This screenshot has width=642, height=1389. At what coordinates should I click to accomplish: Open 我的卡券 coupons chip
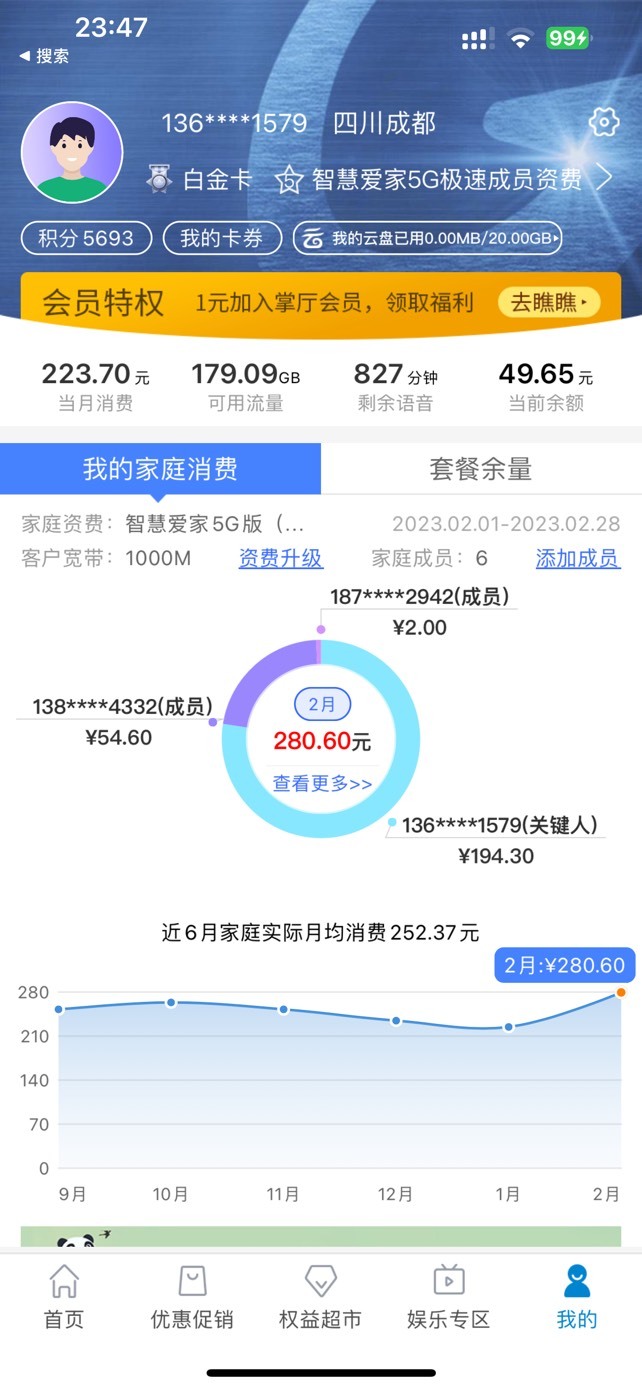click(222, 238)
